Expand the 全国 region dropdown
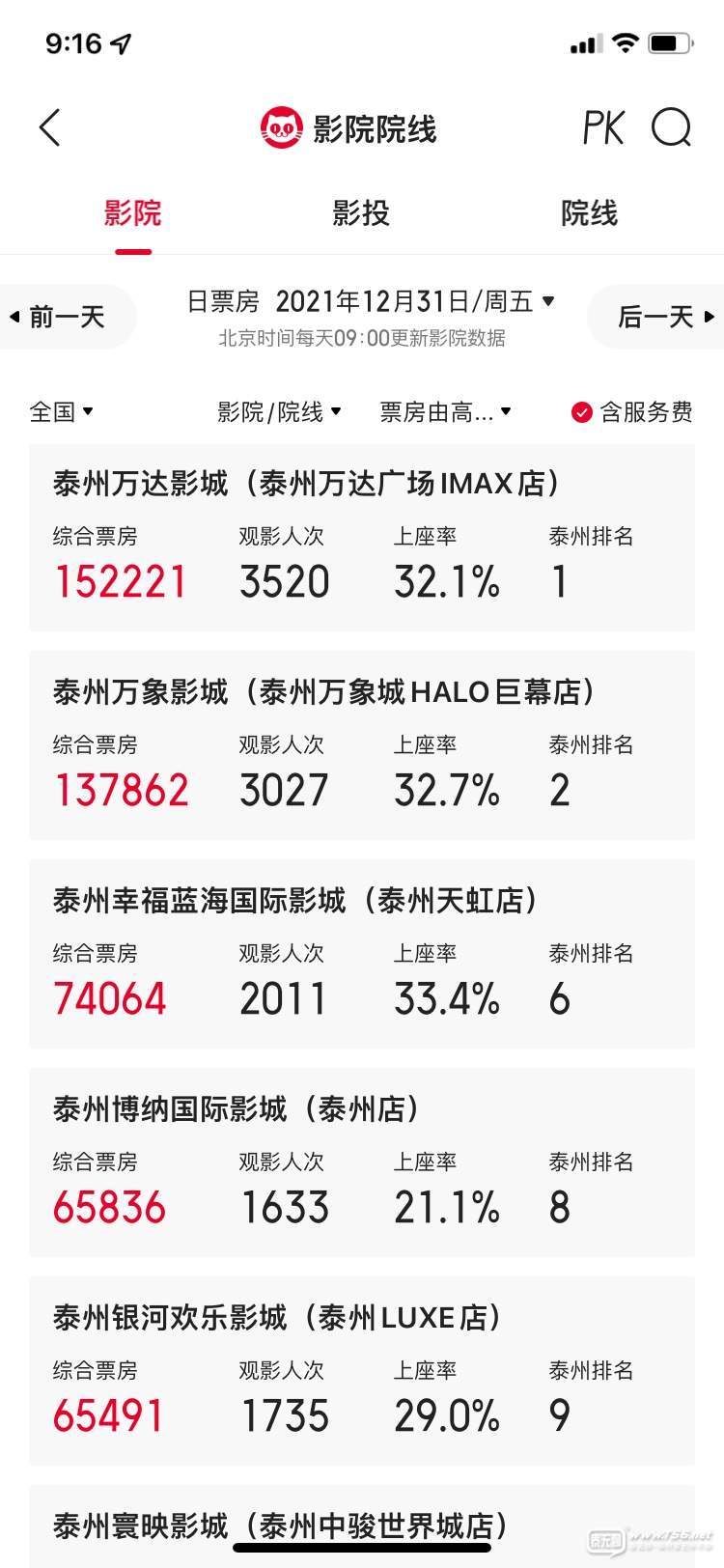724x1568 pixels. 61,412
